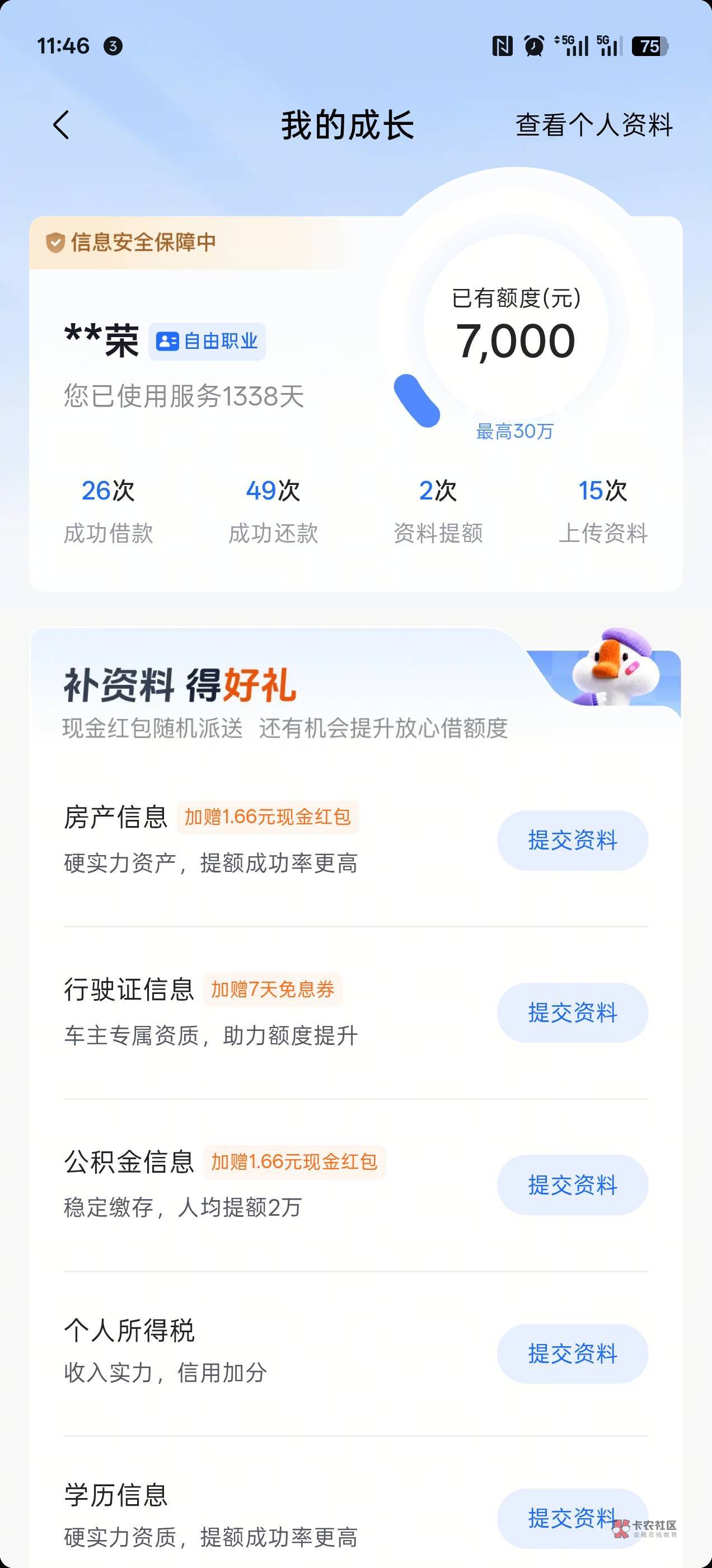This screenshot has height=1568, width=712.
Task: Submit 行驶证信息 materials
Action: [573, 1013]
